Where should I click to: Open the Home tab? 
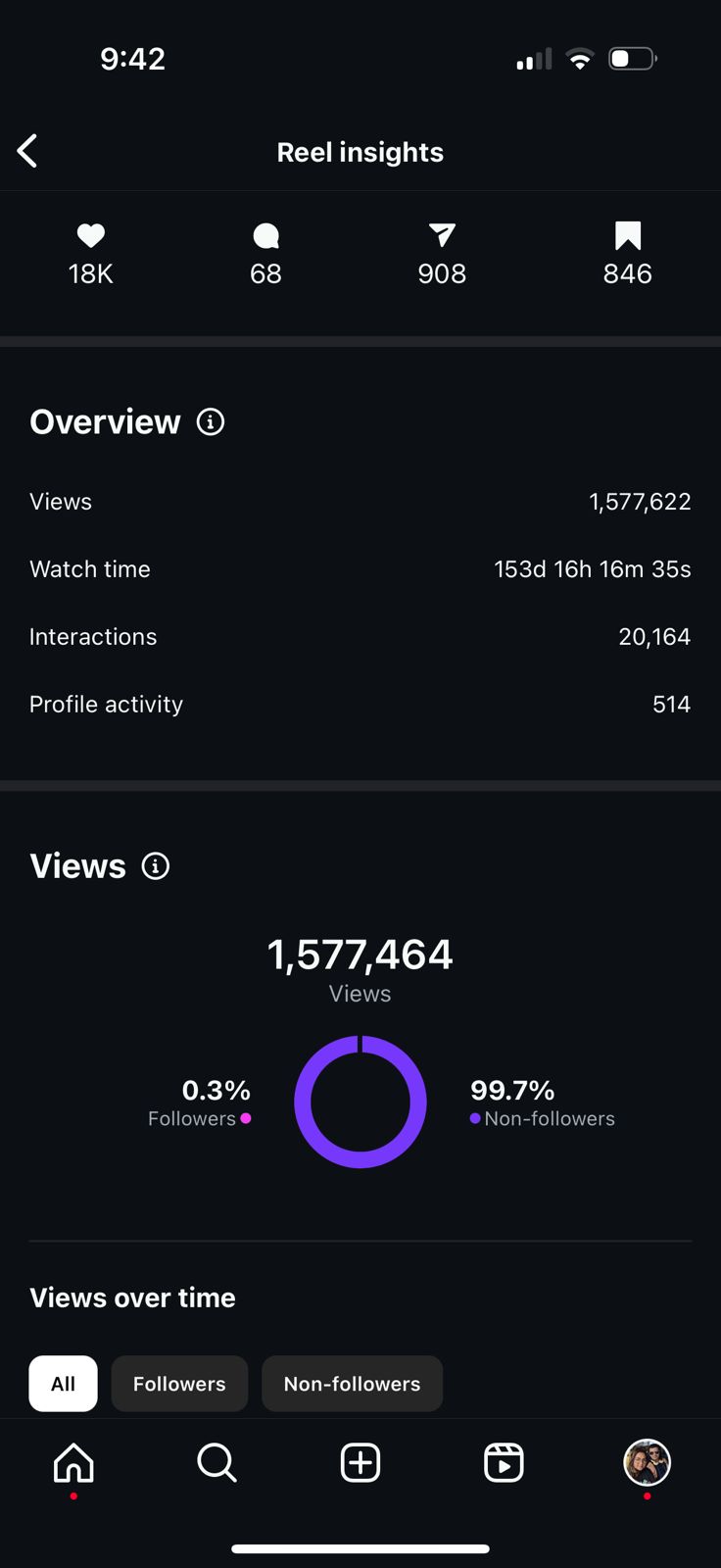(x=73, y=1463)
